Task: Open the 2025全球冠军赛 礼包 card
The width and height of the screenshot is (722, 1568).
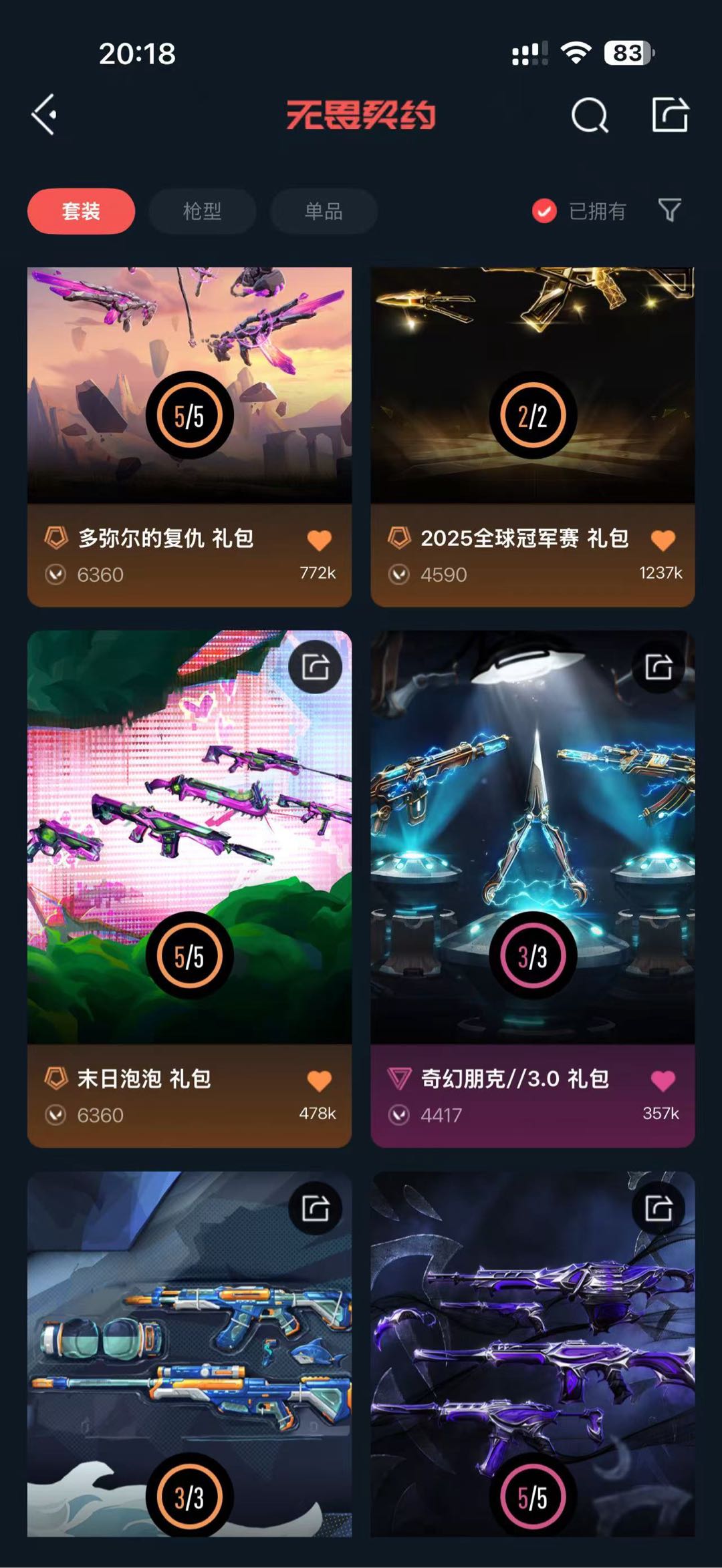Action: pyautogui.click(x=532, y=401)
